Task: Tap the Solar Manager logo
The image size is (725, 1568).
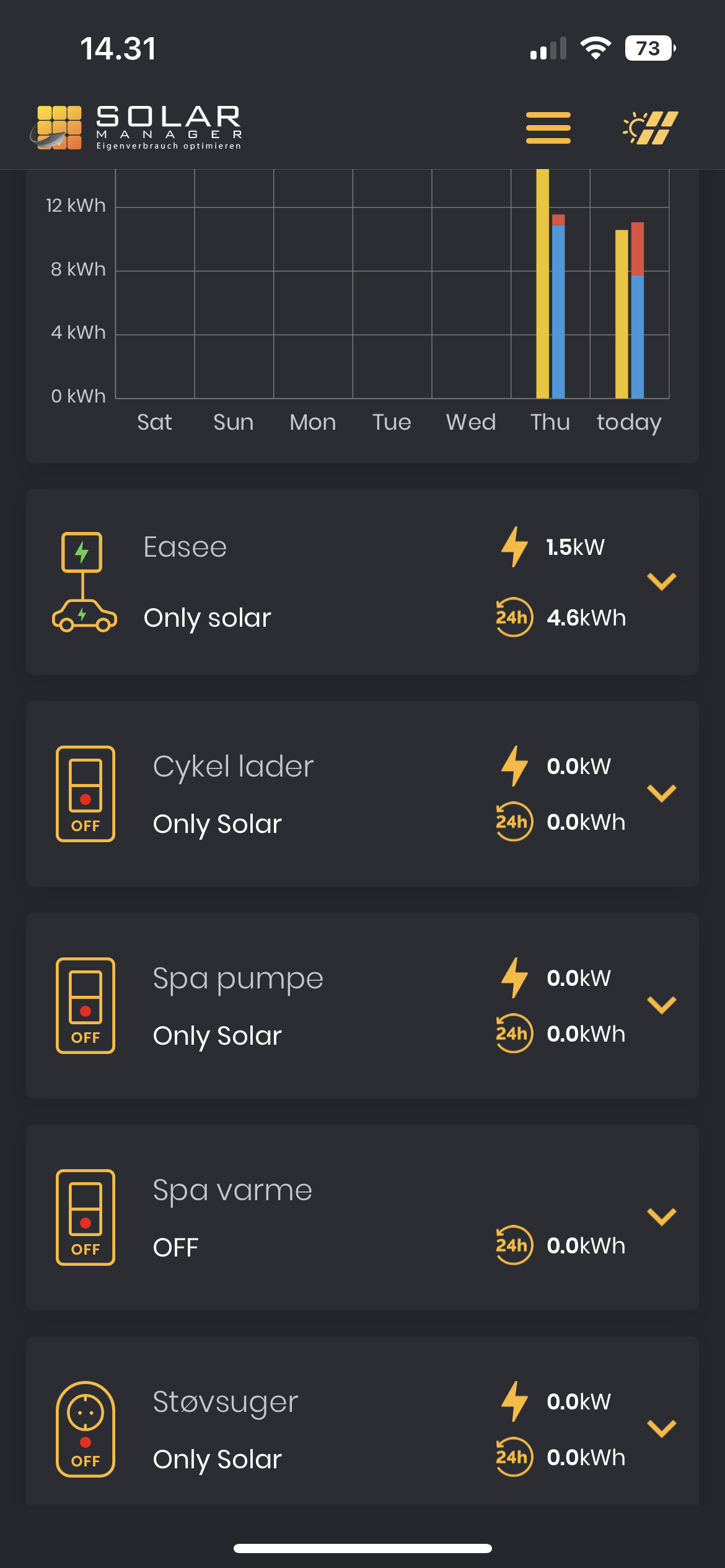Action: point(136,128)
